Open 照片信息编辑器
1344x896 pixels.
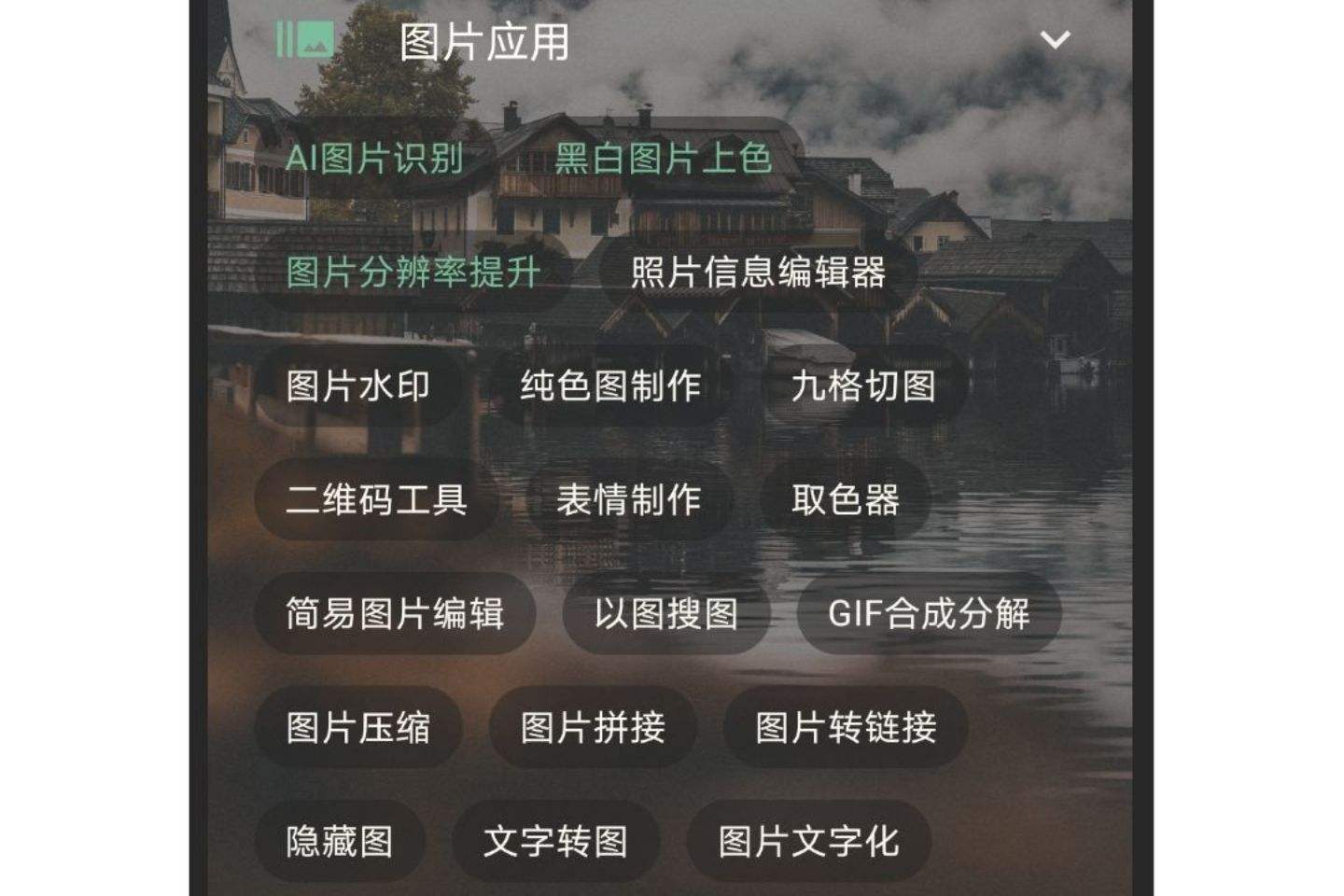pyautogui.click(x=757, y=273)
